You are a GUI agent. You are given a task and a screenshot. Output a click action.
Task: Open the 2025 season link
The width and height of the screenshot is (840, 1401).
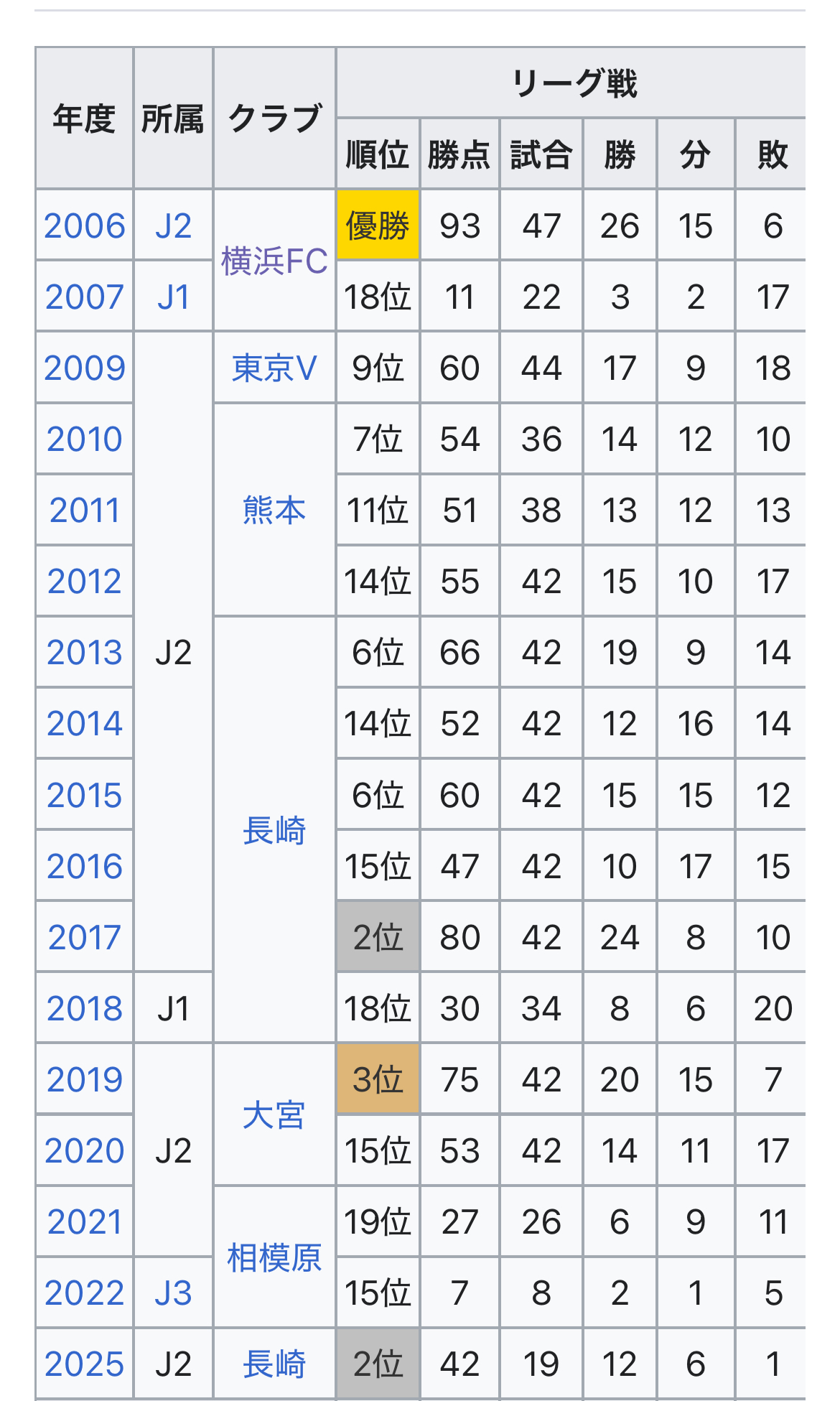85,1364
